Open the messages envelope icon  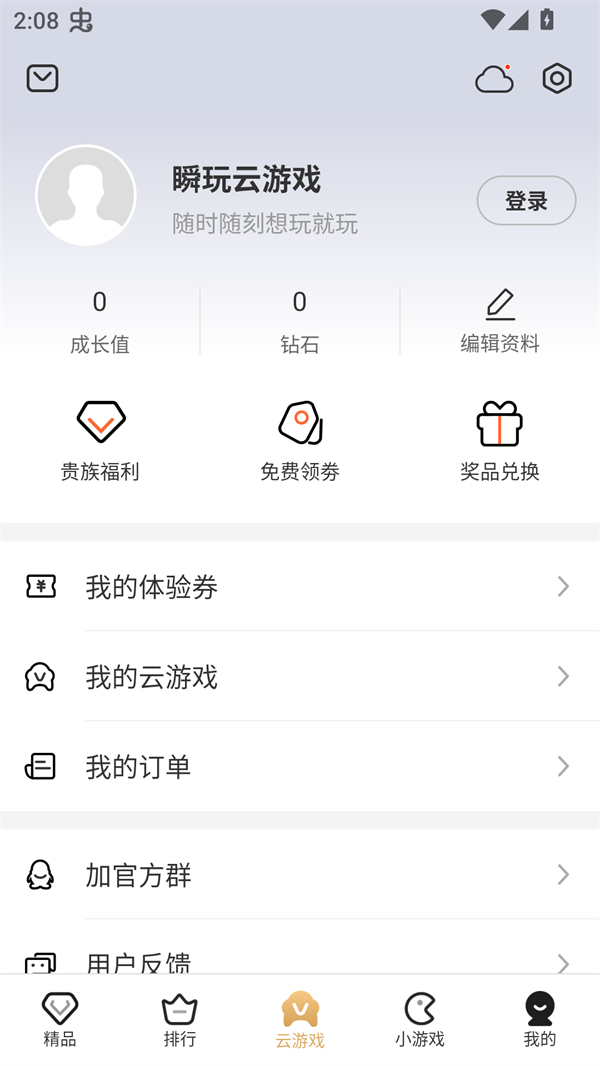[x=43, y=78]
